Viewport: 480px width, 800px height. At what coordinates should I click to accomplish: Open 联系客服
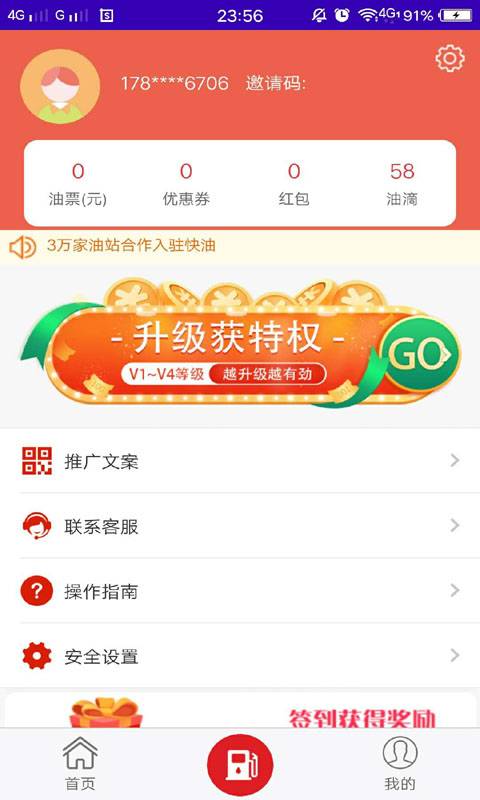pos(240,526)
